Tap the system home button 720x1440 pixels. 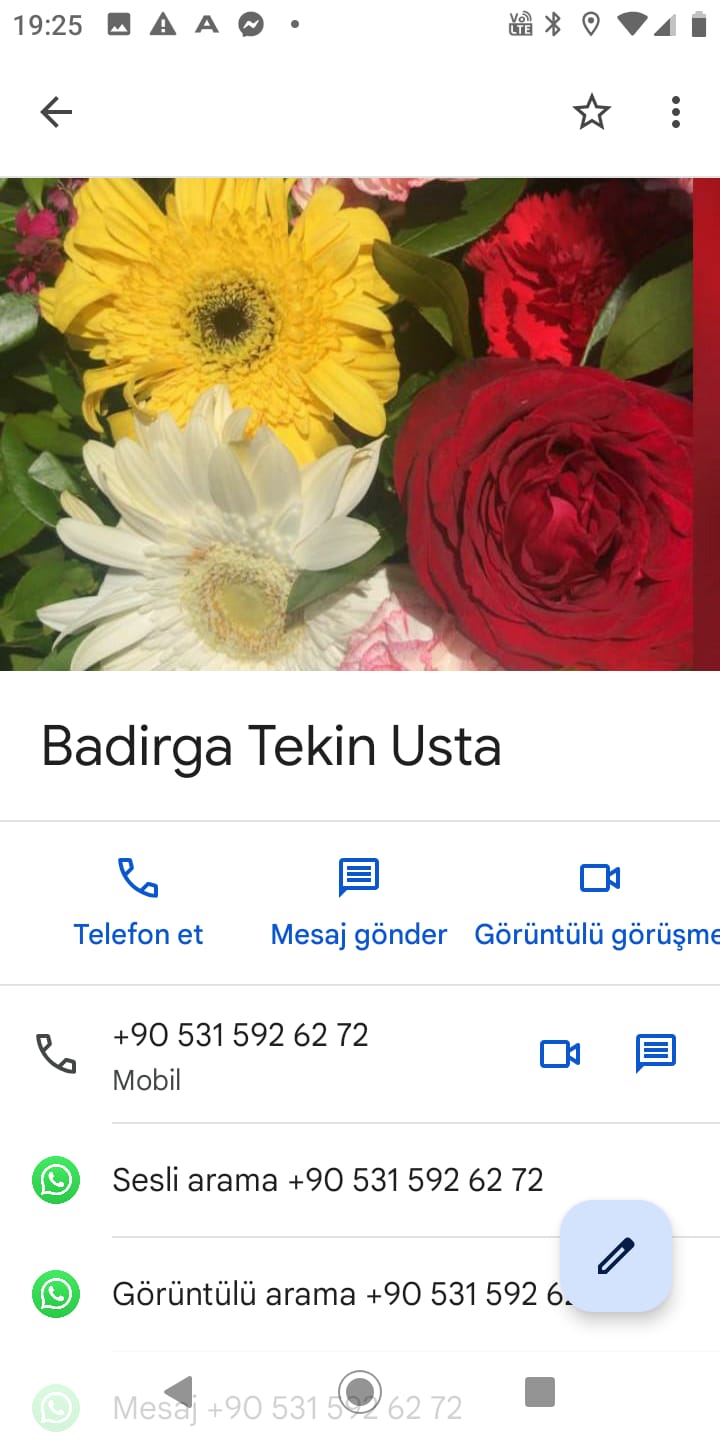pyautogui.click(x=360, y=1391)
